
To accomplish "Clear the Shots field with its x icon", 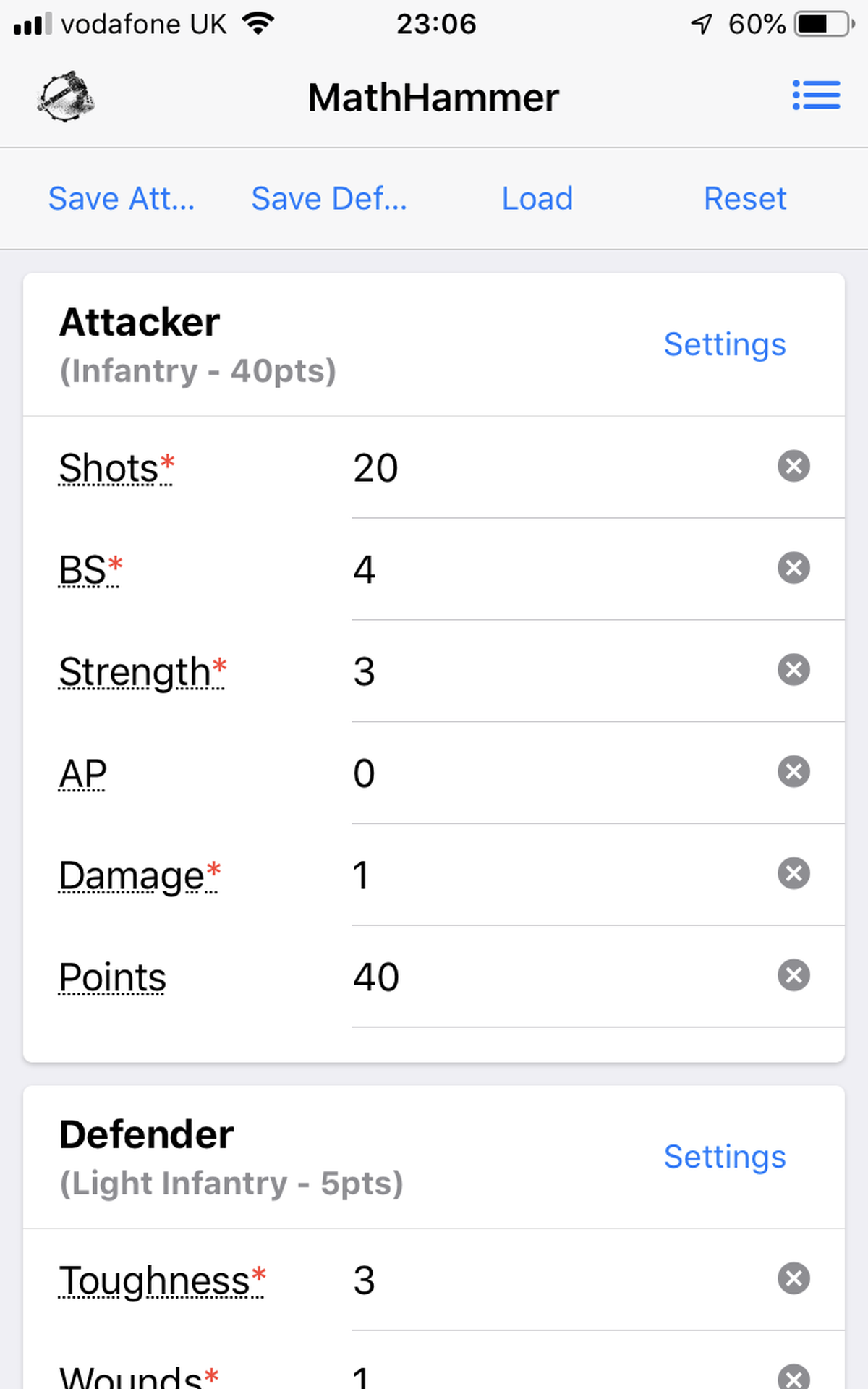I will click(793, 467).
